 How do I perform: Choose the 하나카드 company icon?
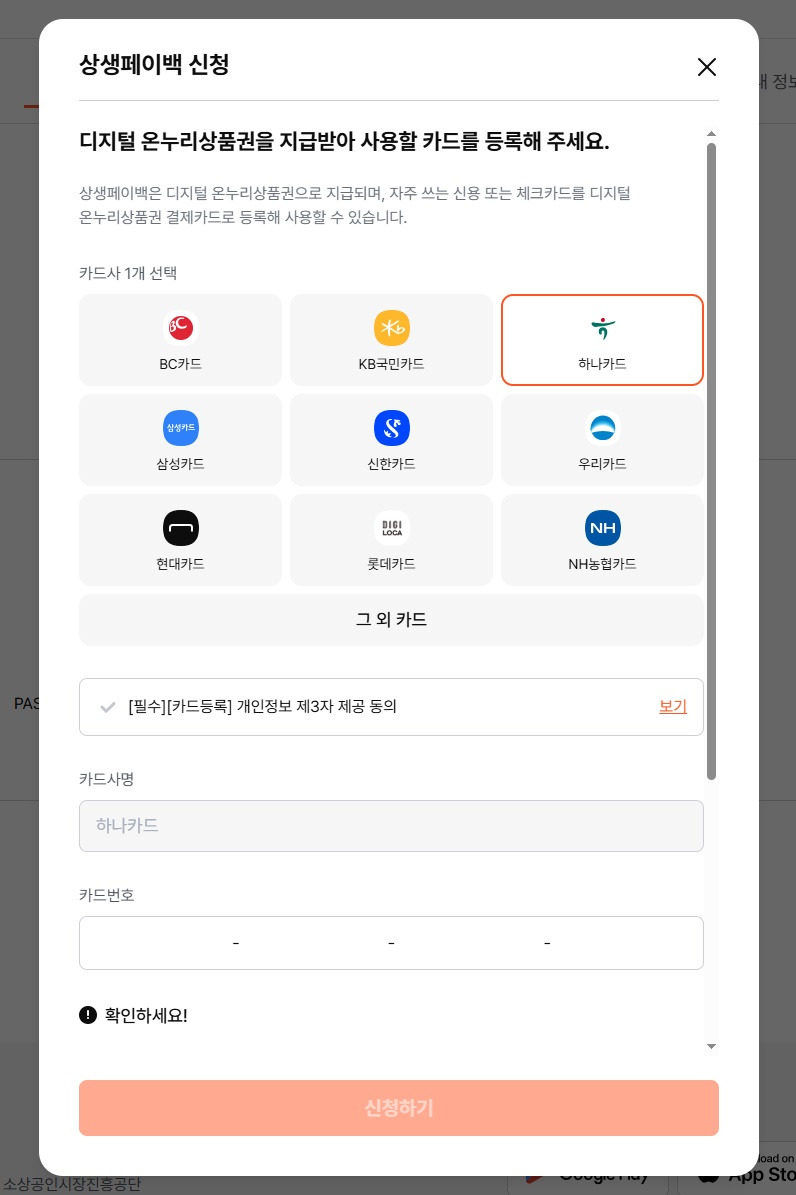click(602, 328)
